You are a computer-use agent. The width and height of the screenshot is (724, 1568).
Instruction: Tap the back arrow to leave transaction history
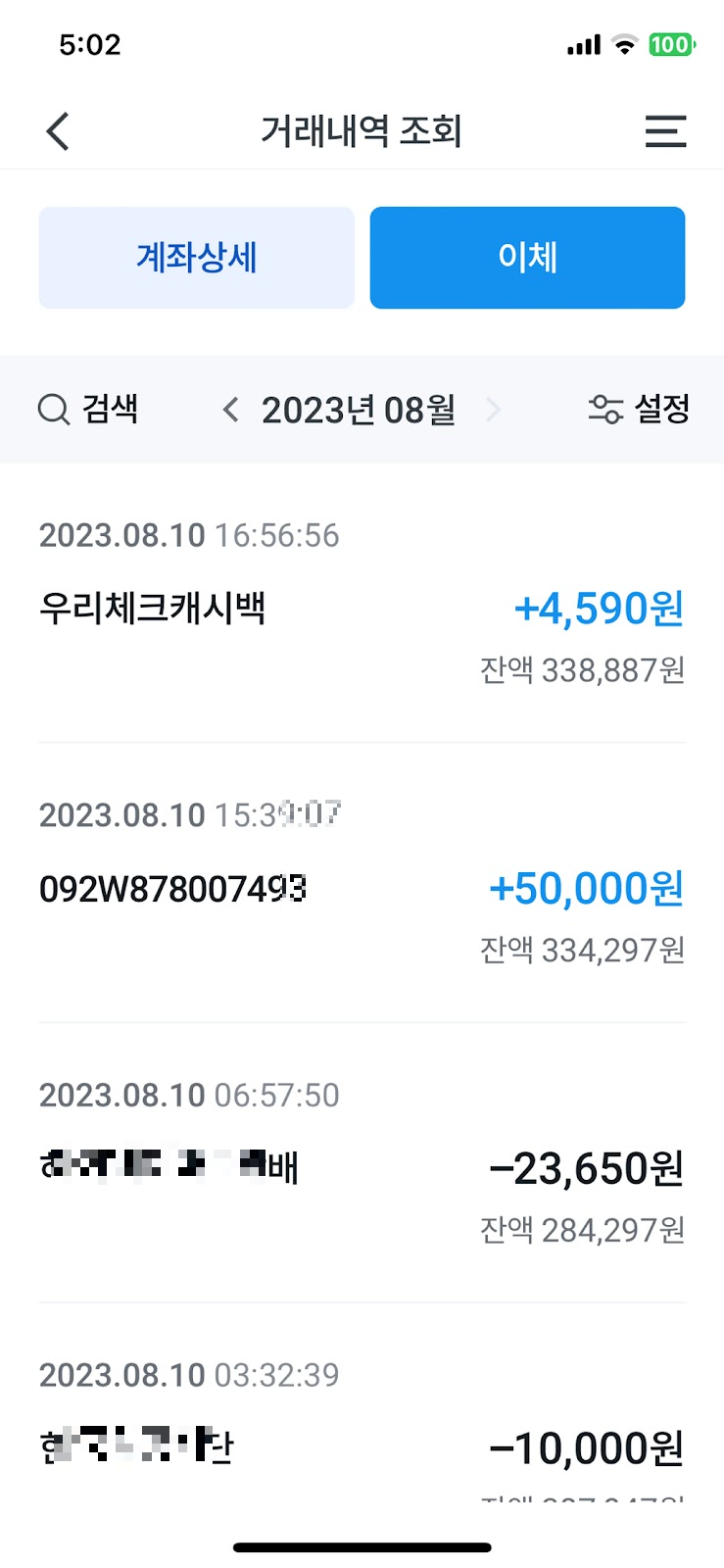coord(57,130)
